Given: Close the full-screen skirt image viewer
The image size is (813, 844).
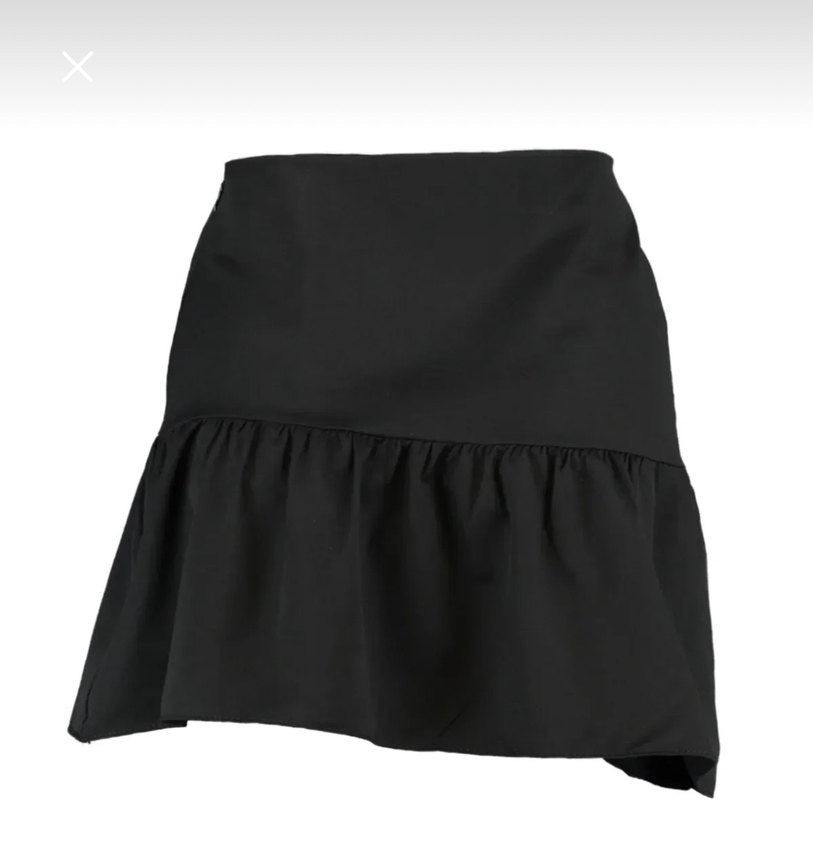Looking at the screenshot, I should (77, 67).
